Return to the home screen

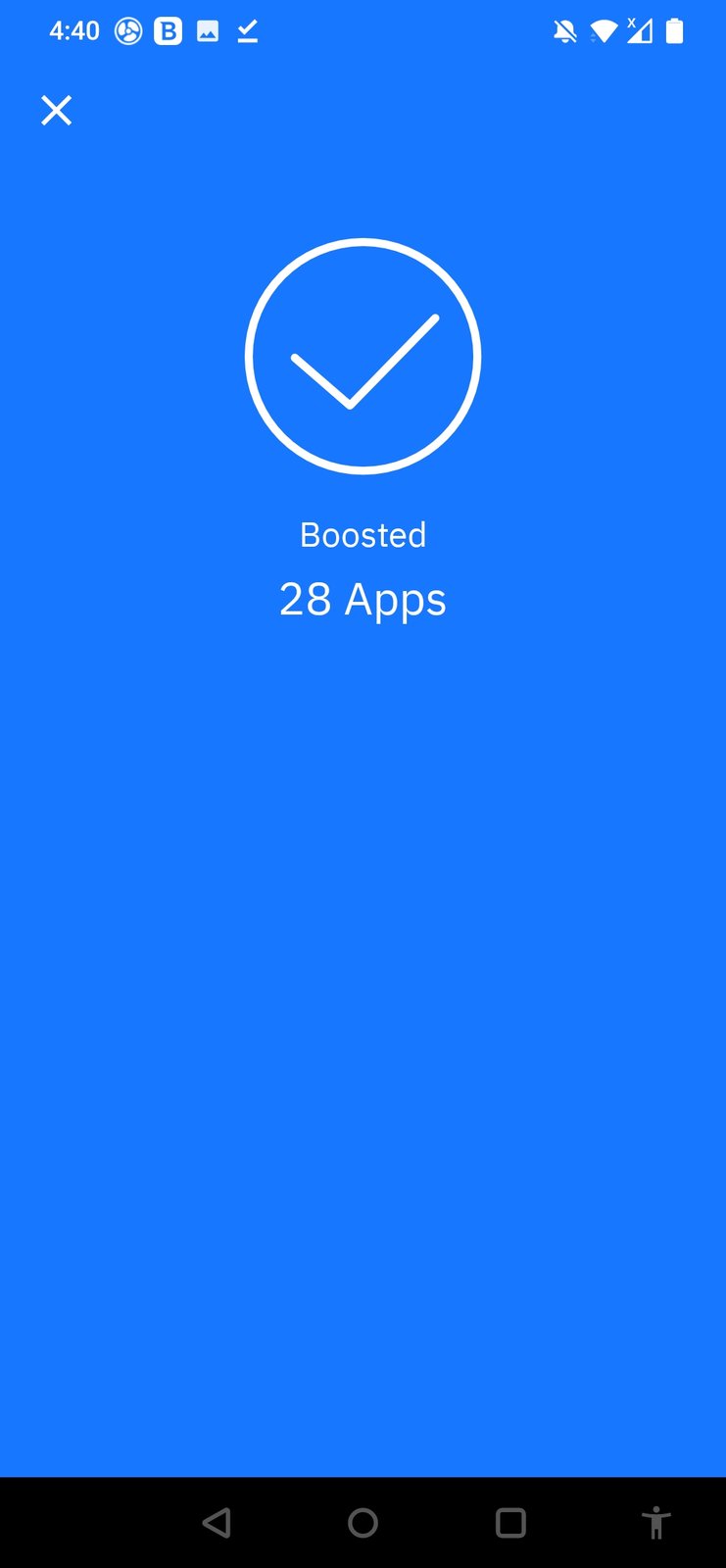tap(363, 1522)
